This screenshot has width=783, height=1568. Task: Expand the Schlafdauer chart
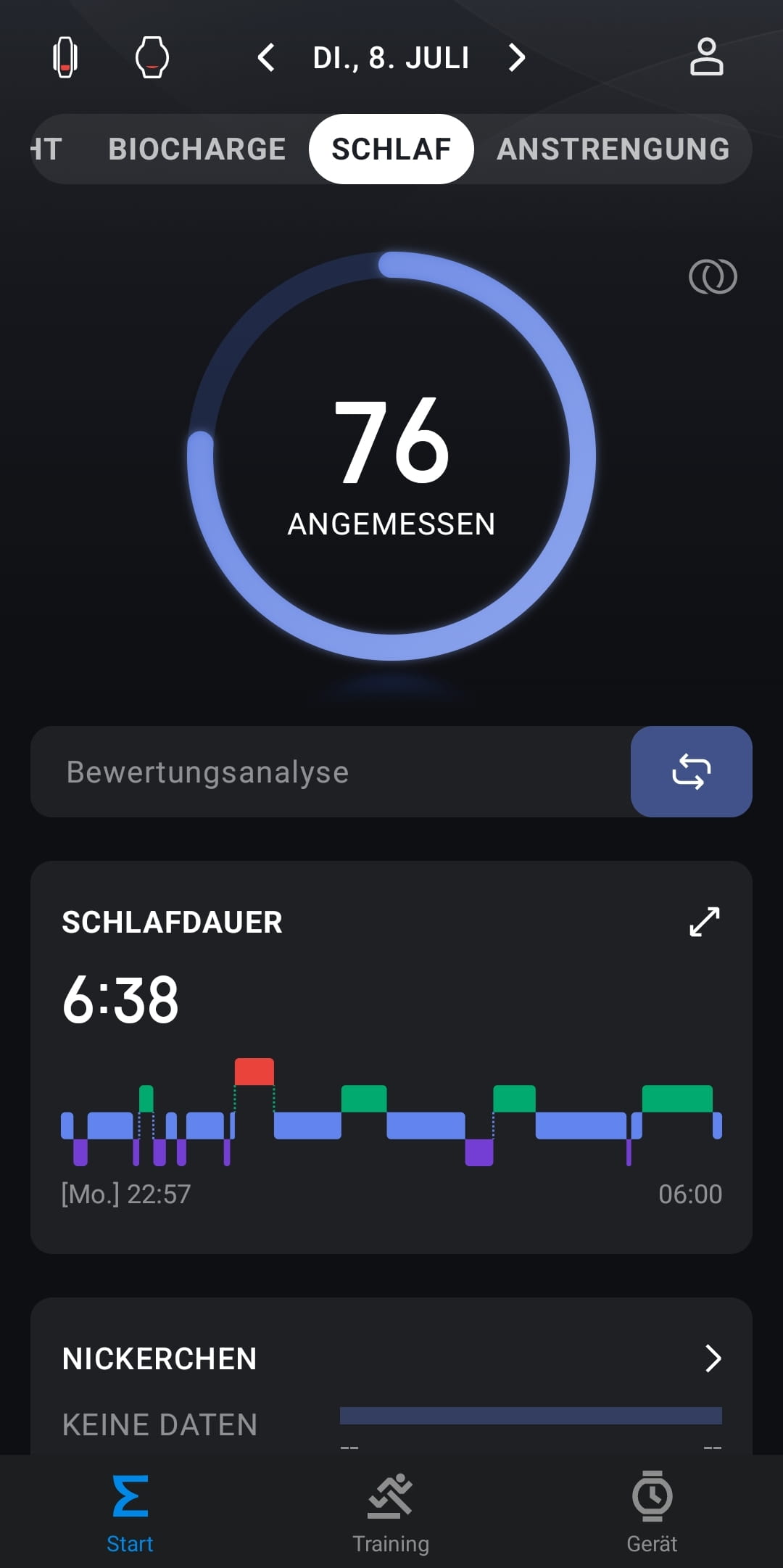click(704, 922)
